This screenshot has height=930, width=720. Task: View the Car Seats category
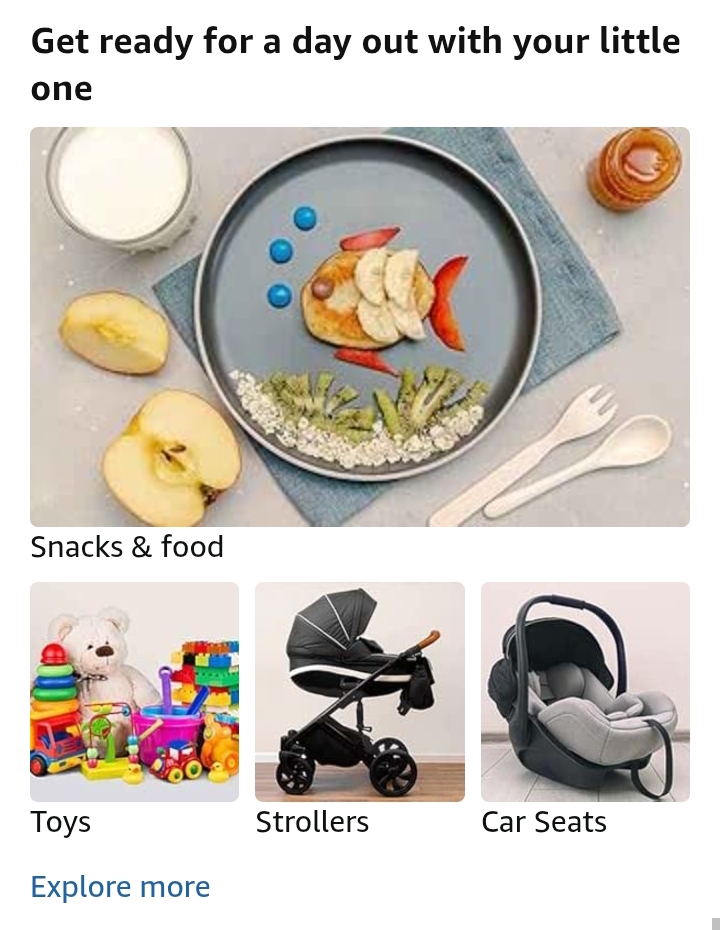(x=585, y=692)
